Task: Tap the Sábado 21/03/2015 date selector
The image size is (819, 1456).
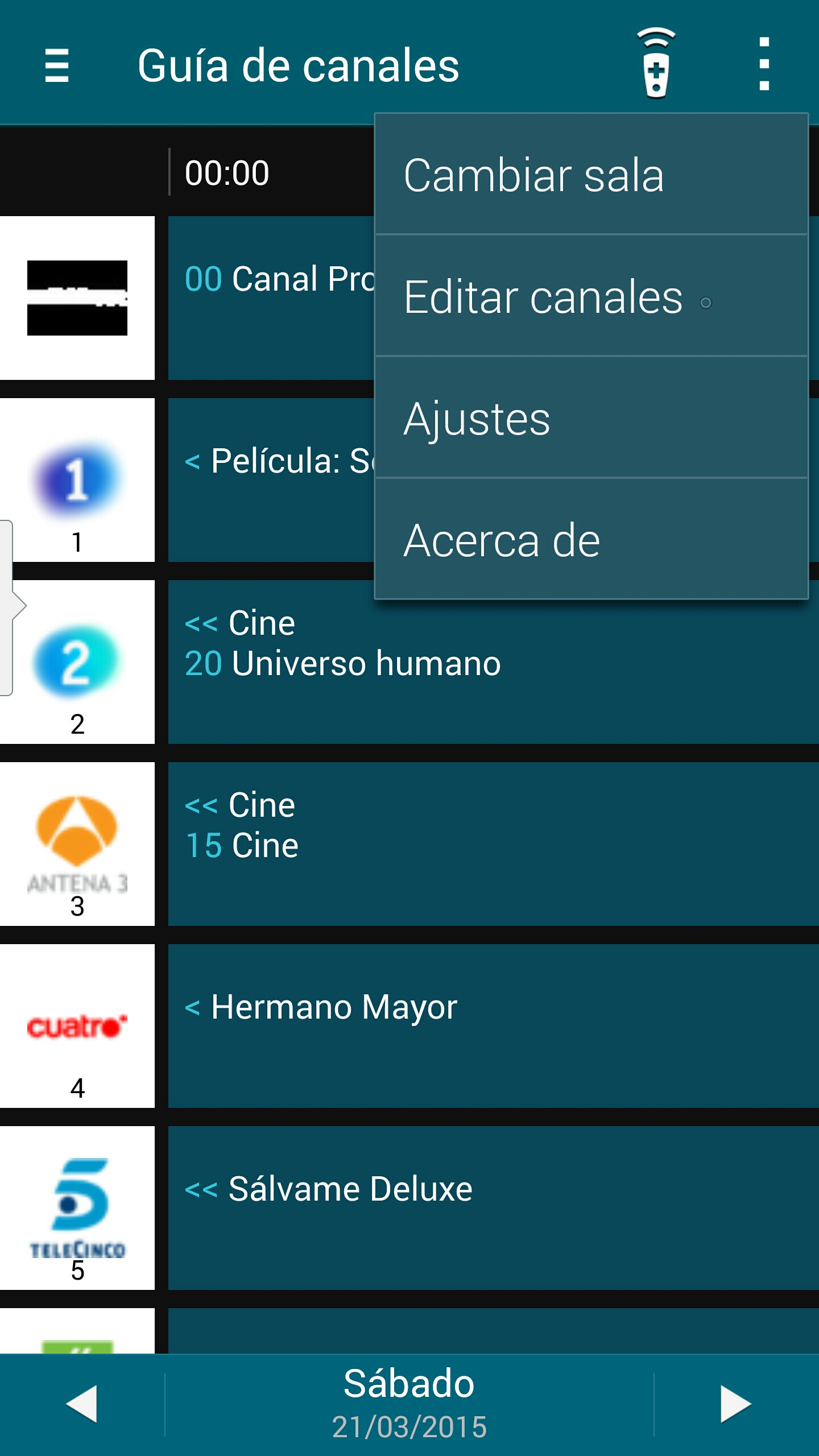Action: click(409, 1404)
